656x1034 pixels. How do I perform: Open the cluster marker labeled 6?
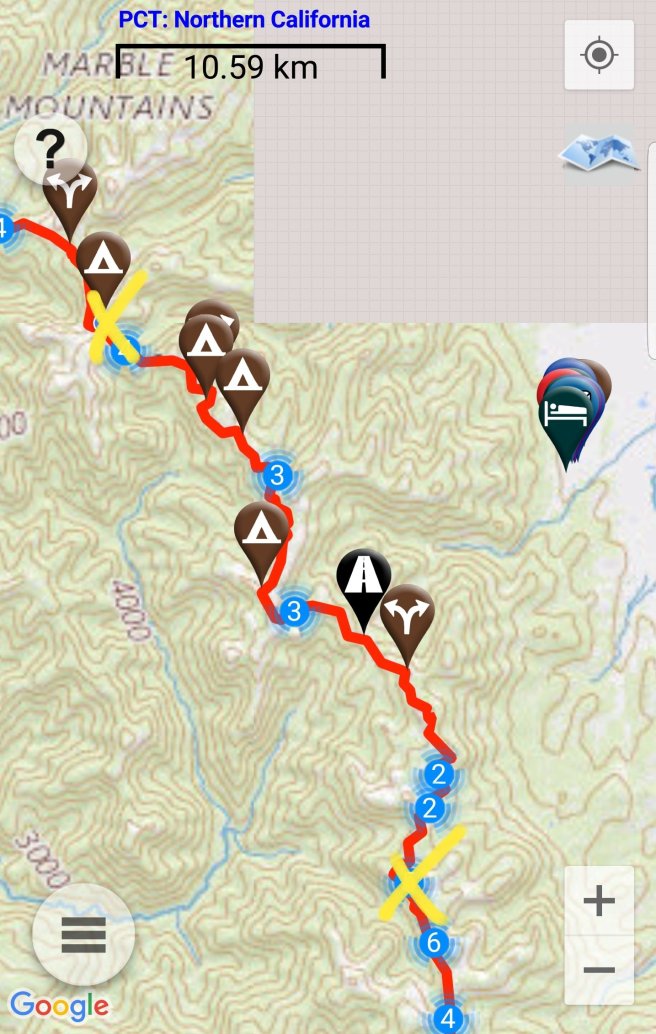point(433,942)
